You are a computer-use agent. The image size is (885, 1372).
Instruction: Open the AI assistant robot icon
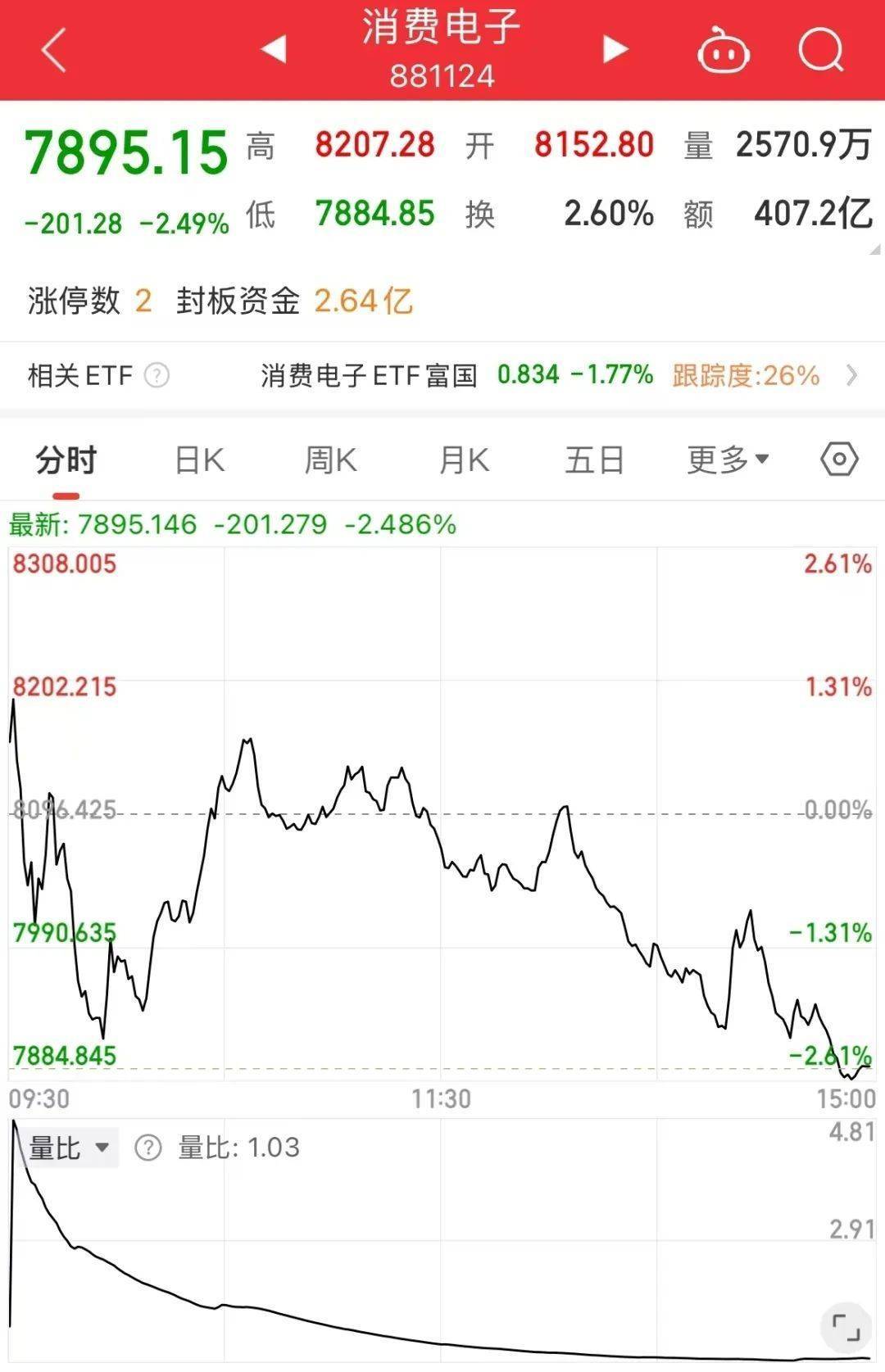[721, 50]
